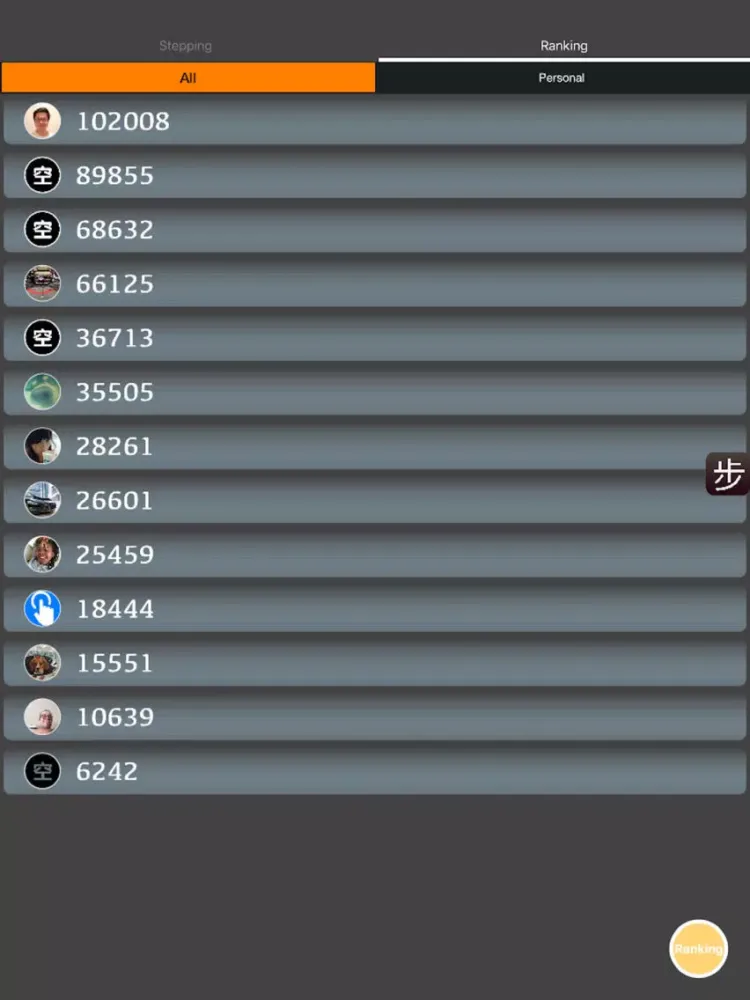Open the ranking entry with 102008 steps
Image resolution: width=750 pixels, height=1000 pixels.
coord(375,121)
